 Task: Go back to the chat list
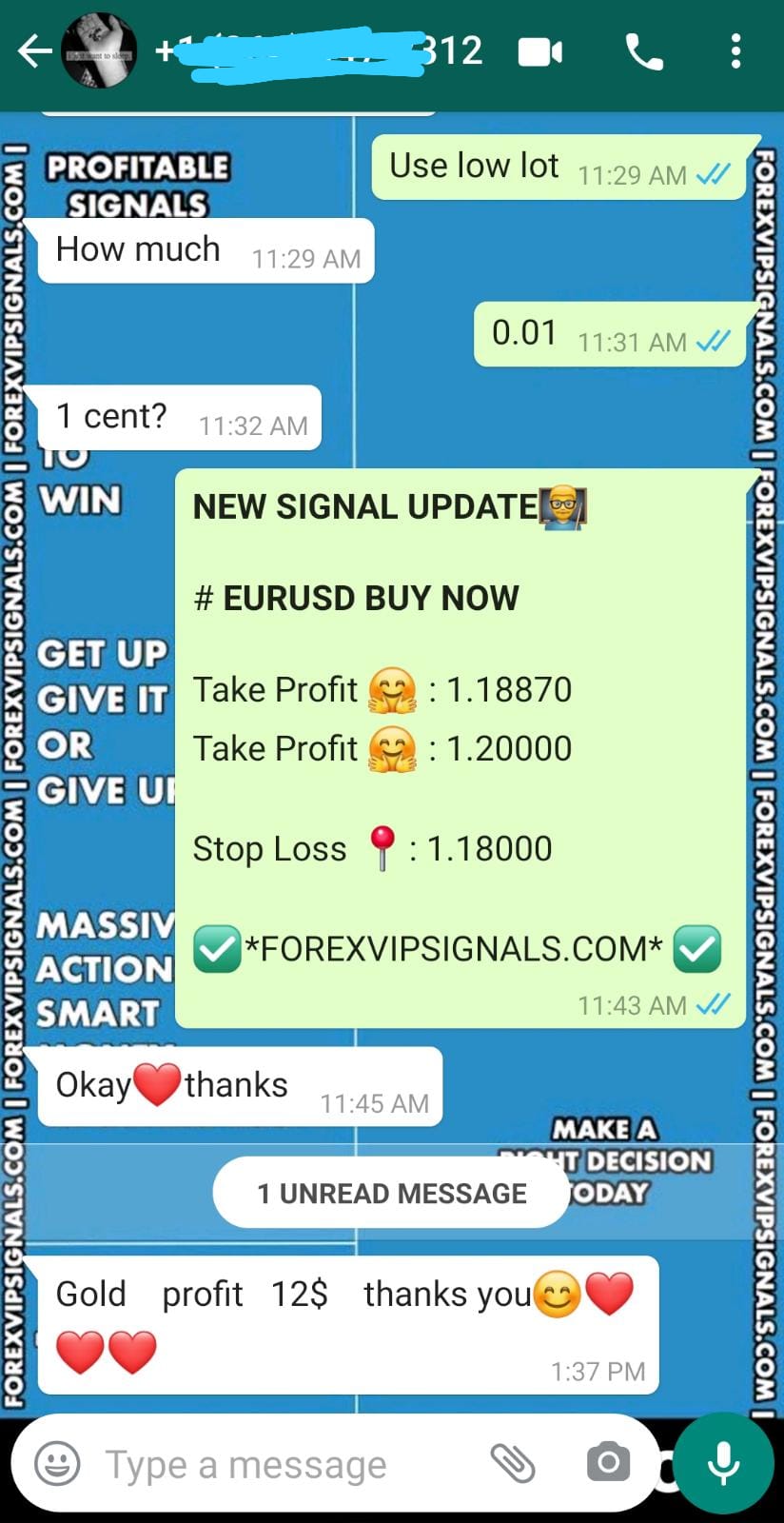(x=34, y=51)
